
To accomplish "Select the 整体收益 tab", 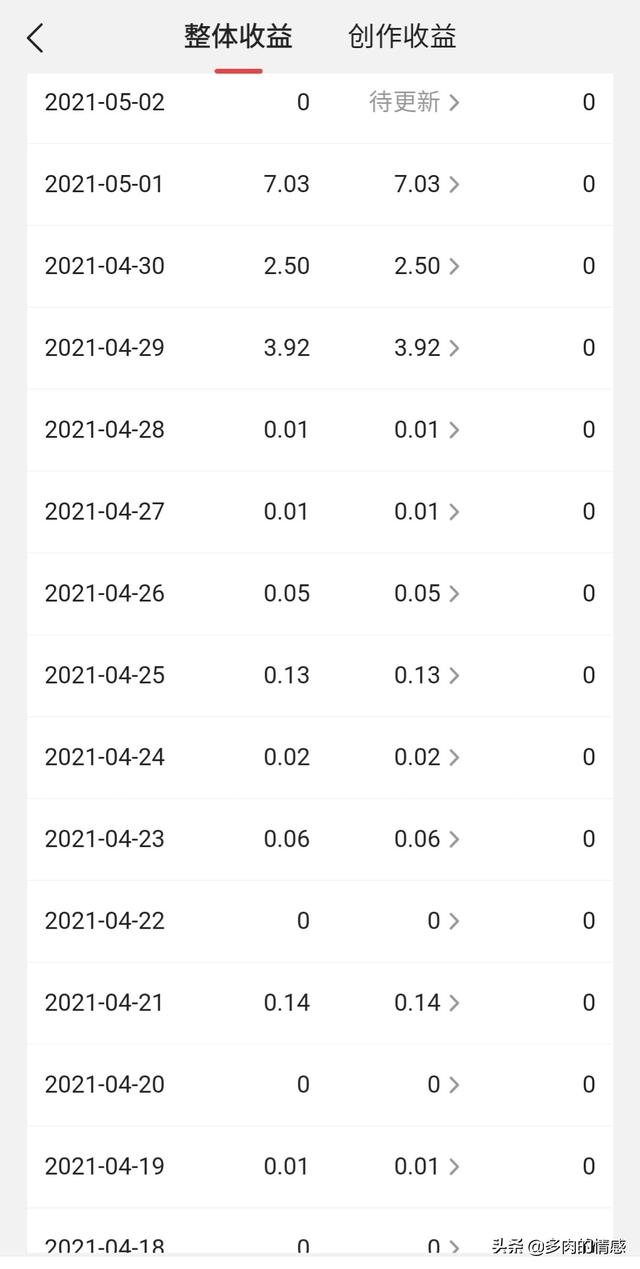I will [238, 37].
